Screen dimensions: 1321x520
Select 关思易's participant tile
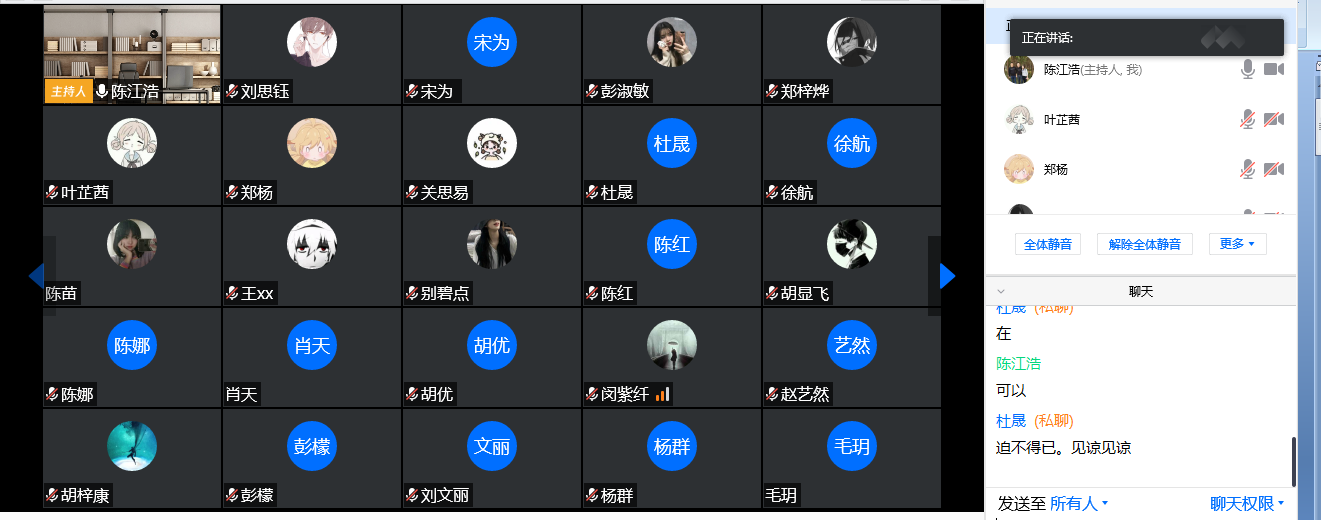tap(491, 155)
